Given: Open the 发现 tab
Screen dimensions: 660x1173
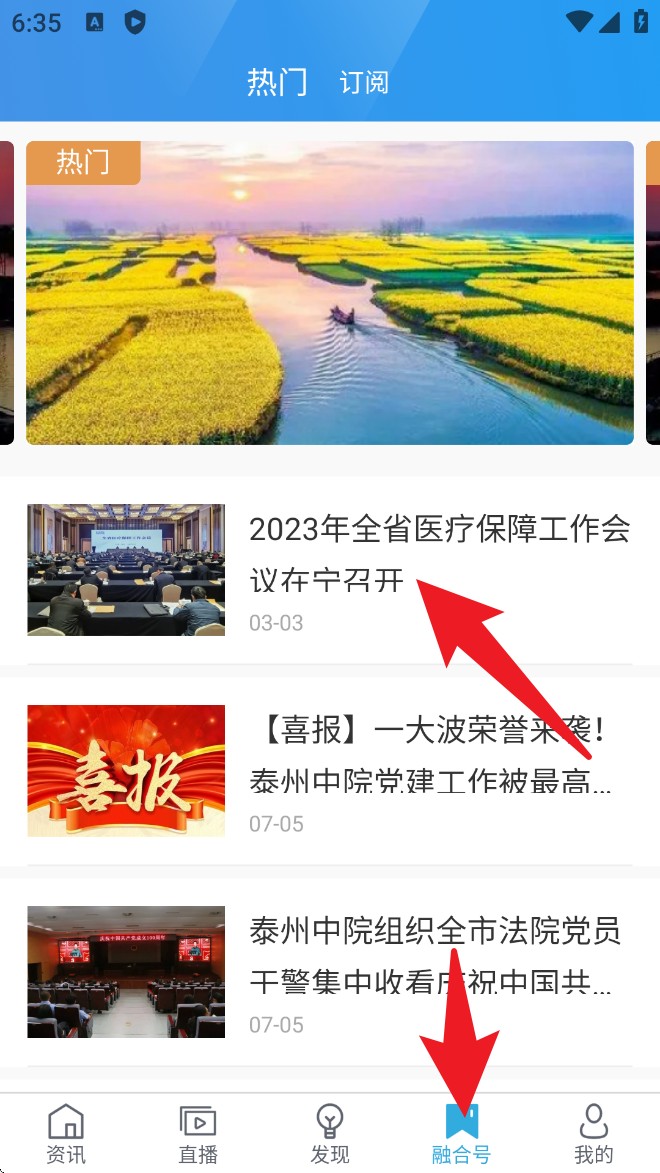Looking at the screenshot, I should click(330, 1134).
